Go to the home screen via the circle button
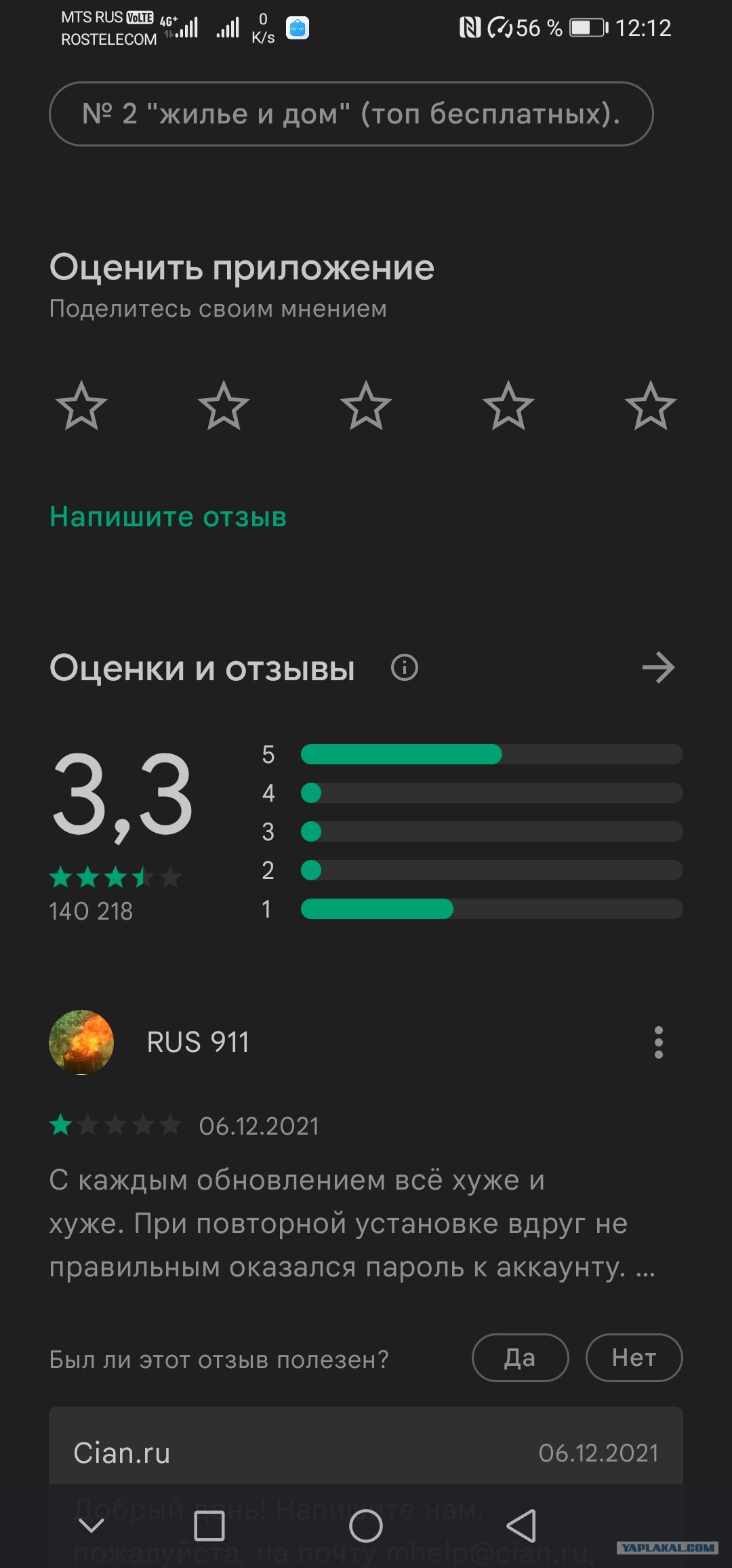Viewport: 732px width, 1568px height. point(366,1526)
